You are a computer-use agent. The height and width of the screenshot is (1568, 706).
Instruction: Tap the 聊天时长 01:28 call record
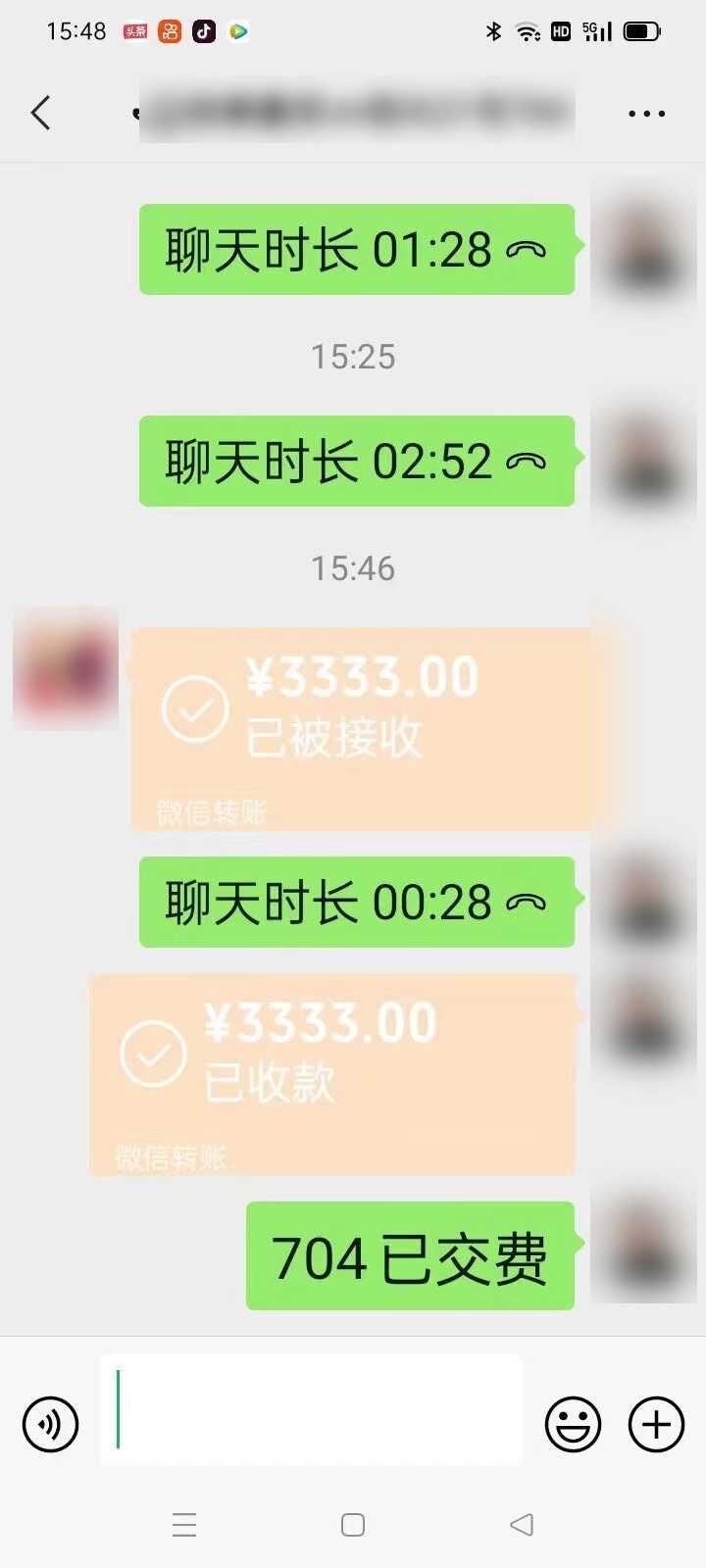[x=356, y=250]
